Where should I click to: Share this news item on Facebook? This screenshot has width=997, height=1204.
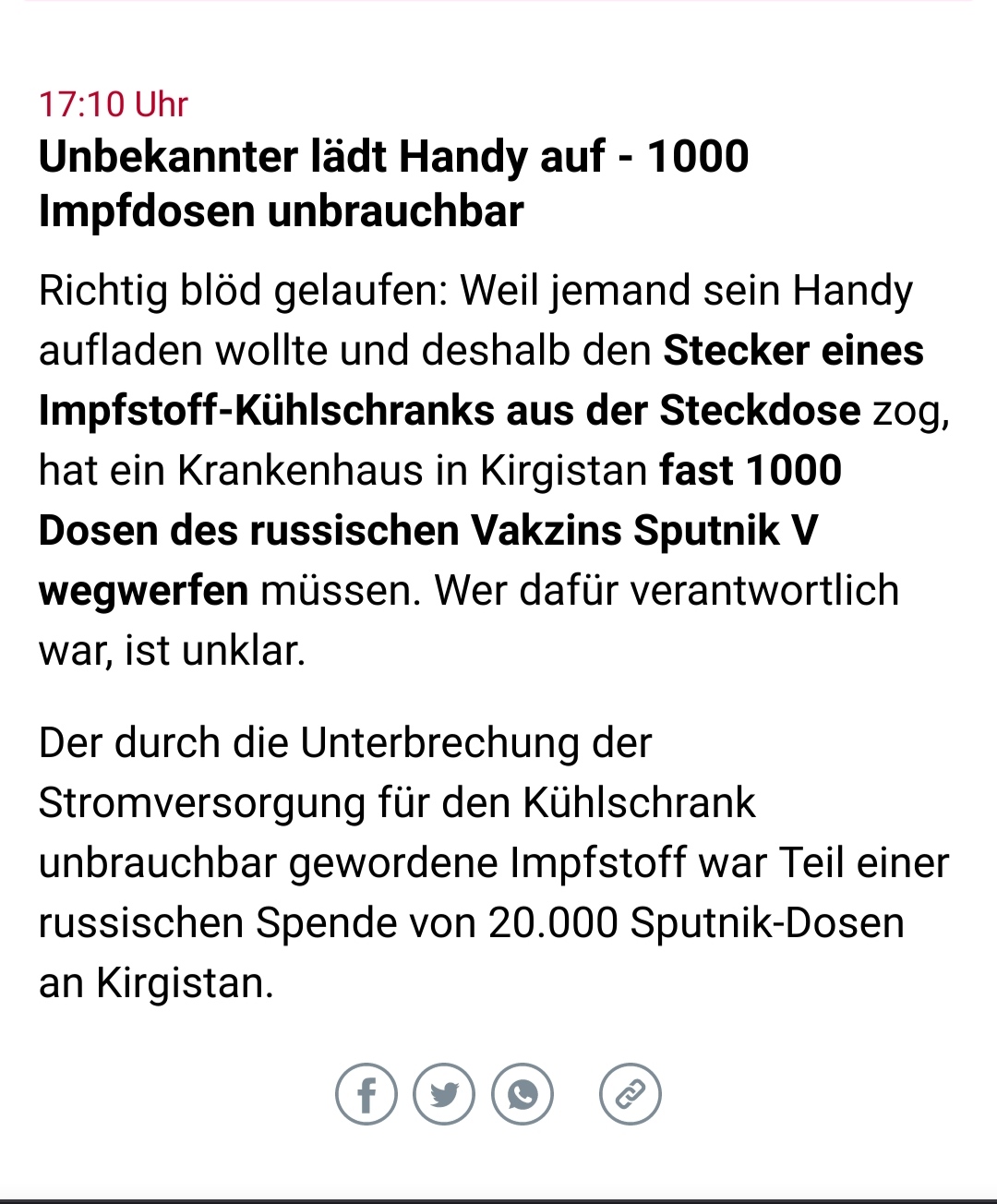coord(366,1094)
